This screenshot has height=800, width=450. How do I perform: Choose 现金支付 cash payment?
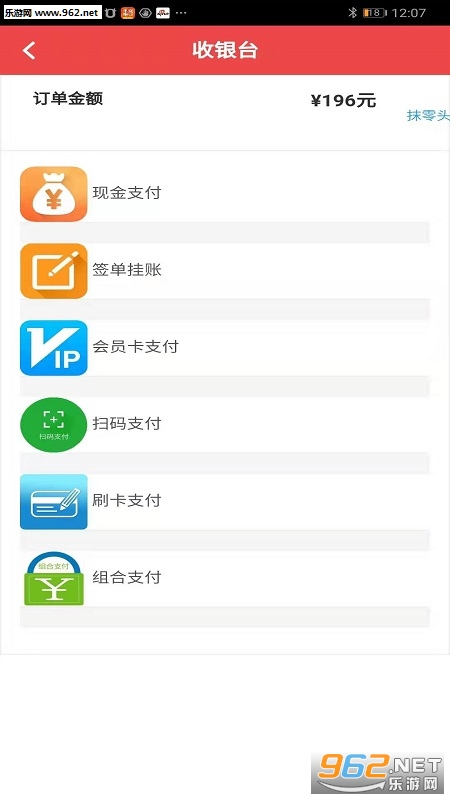[224, 194]
